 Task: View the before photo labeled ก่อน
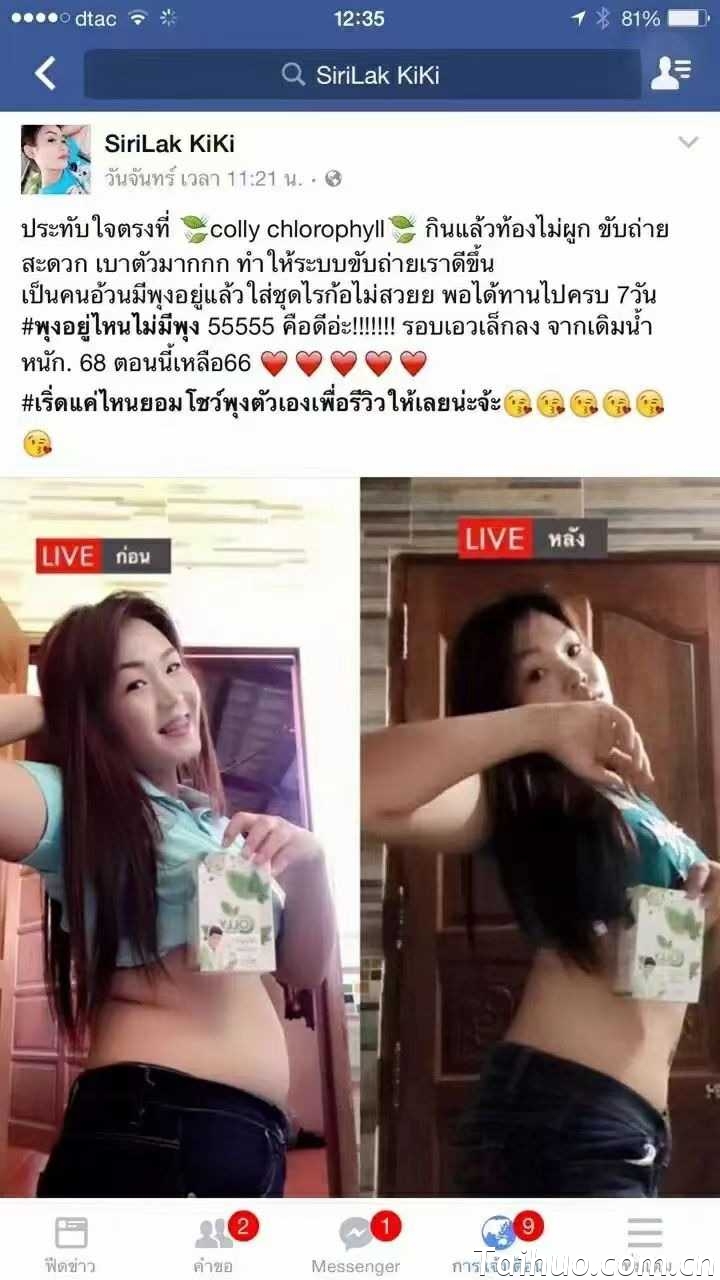(180, 840)
